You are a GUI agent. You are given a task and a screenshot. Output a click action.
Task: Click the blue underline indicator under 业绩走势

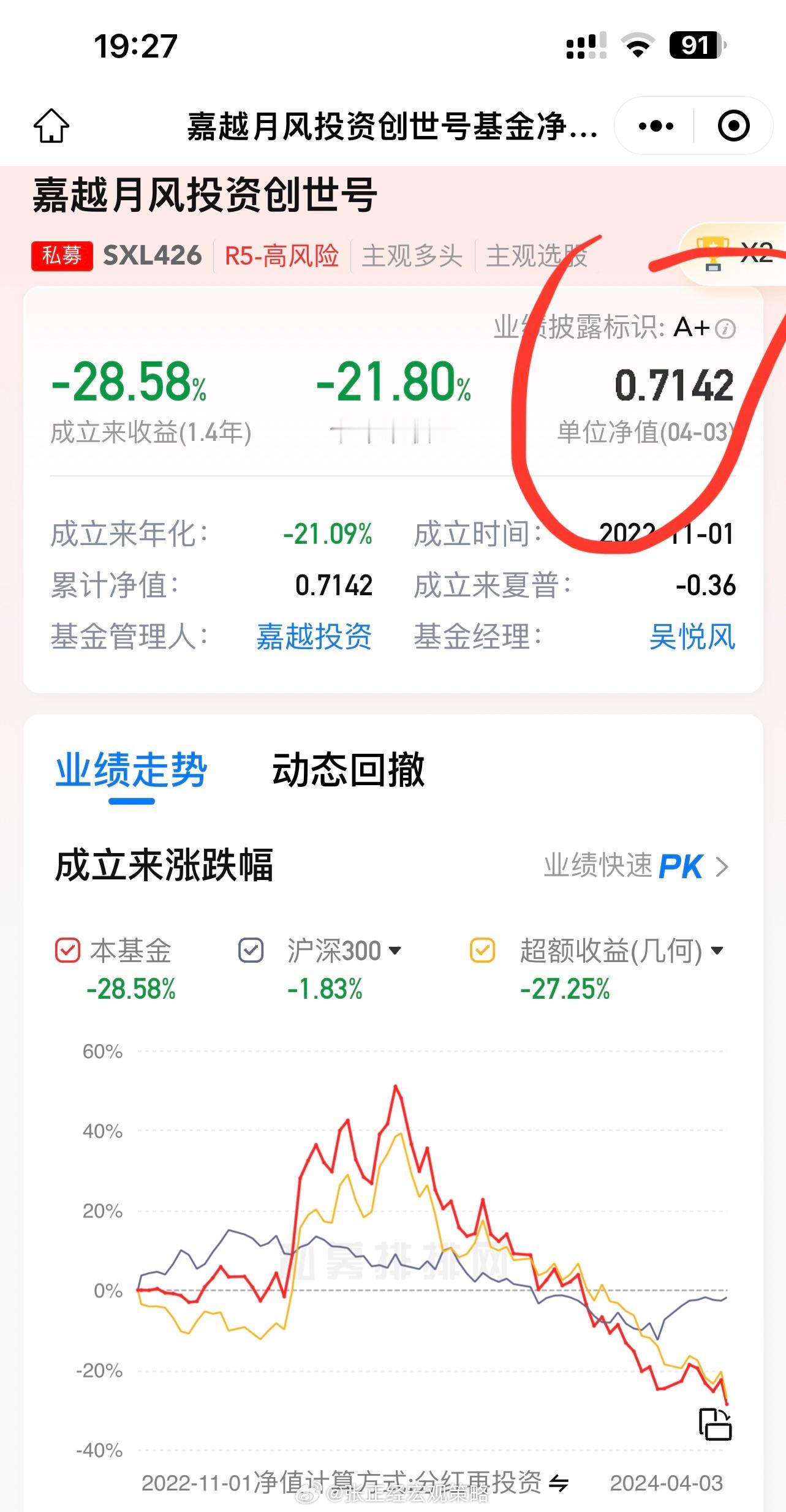[132, 800]
